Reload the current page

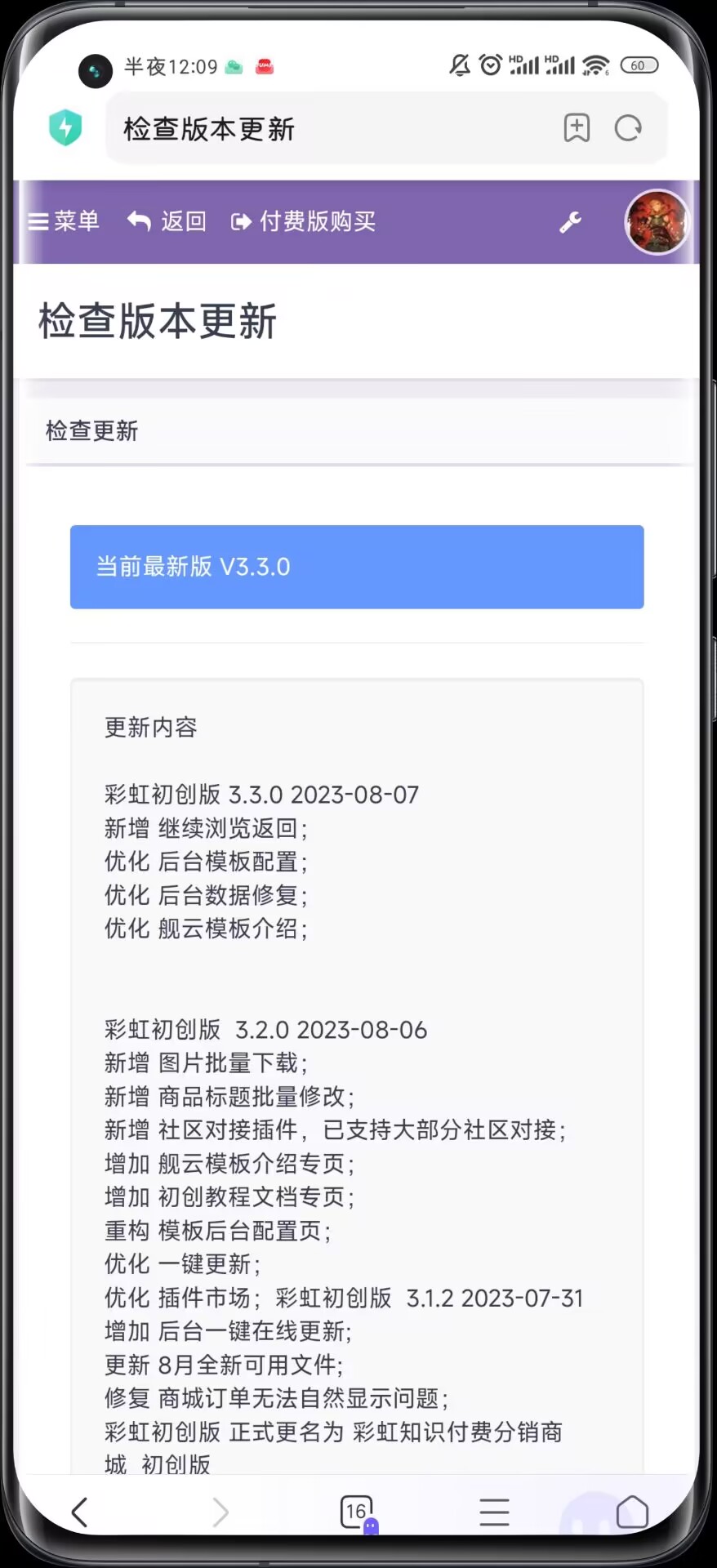628,128
